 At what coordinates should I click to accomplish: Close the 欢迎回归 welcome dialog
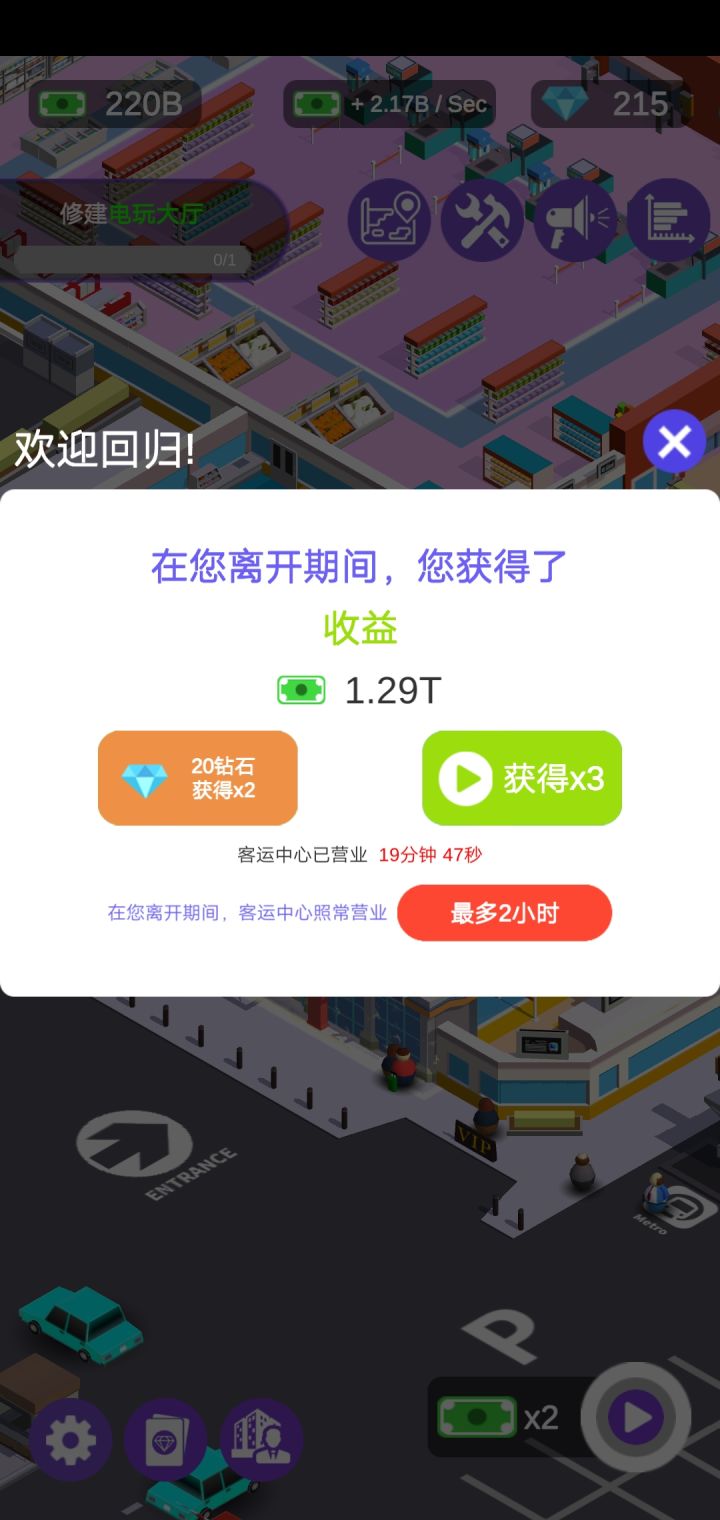tap(674, 441)
